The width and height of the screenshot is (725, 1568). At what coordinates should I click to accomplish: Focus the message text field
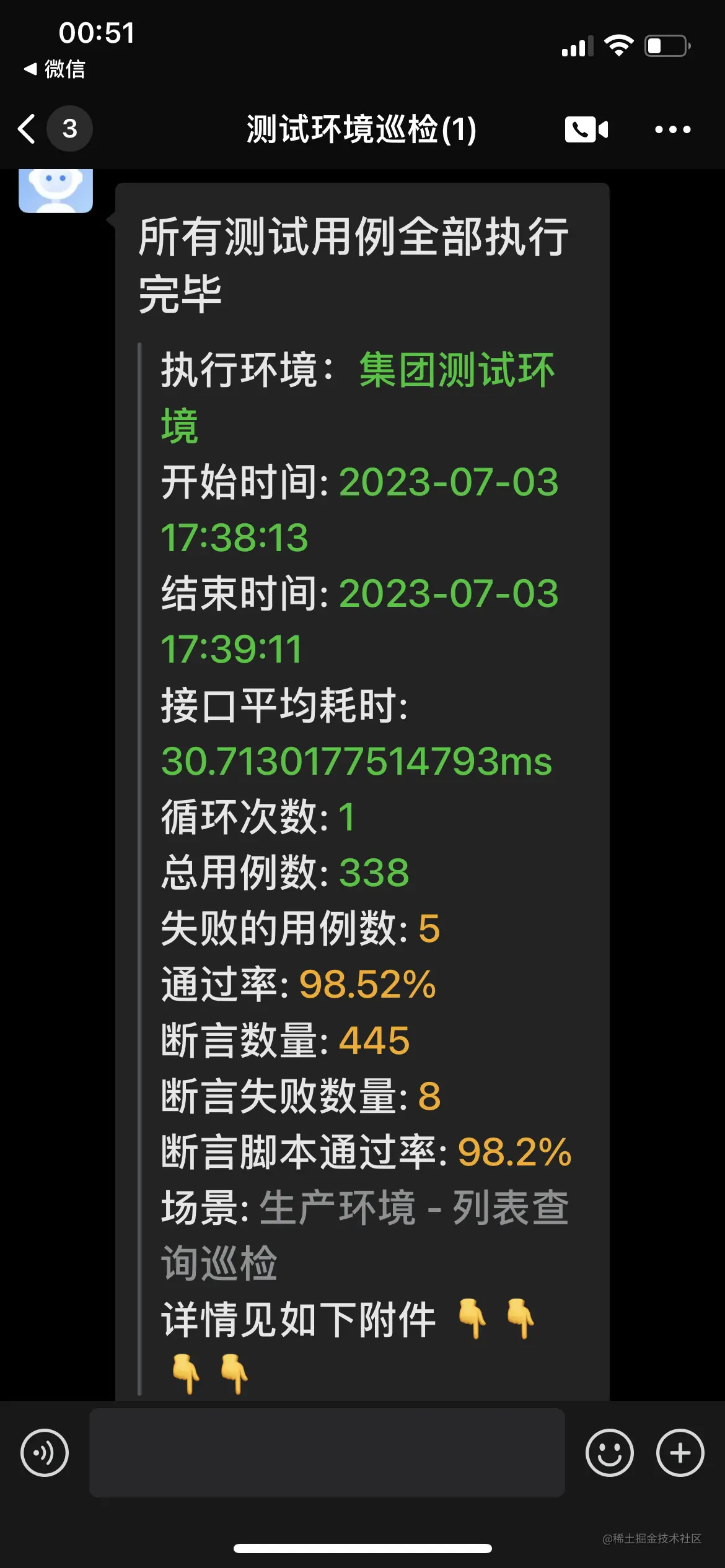pos(327,1453)
